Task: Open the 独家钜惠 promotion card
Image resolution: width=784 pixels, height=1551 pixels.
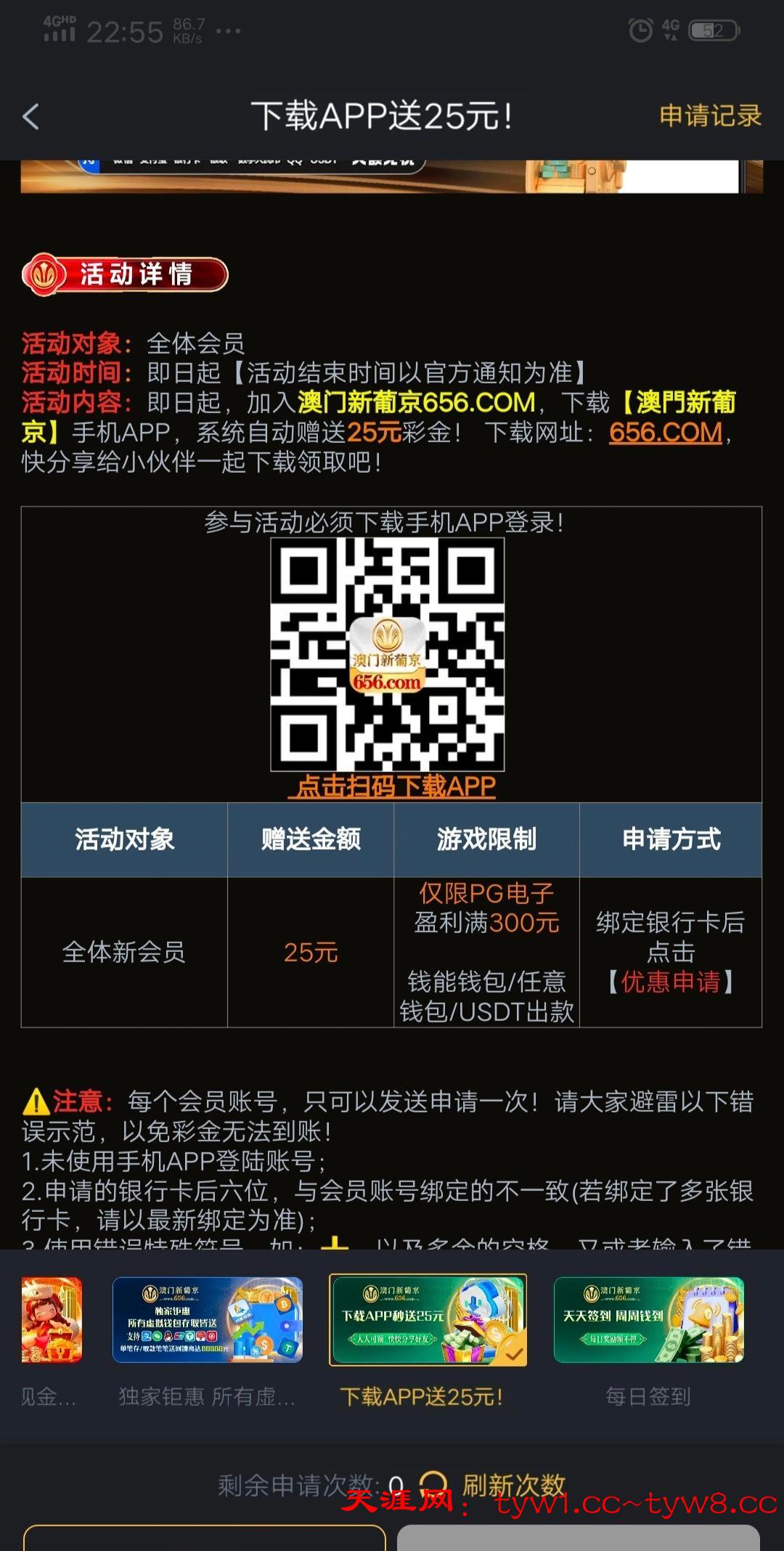Action: 208,1319
